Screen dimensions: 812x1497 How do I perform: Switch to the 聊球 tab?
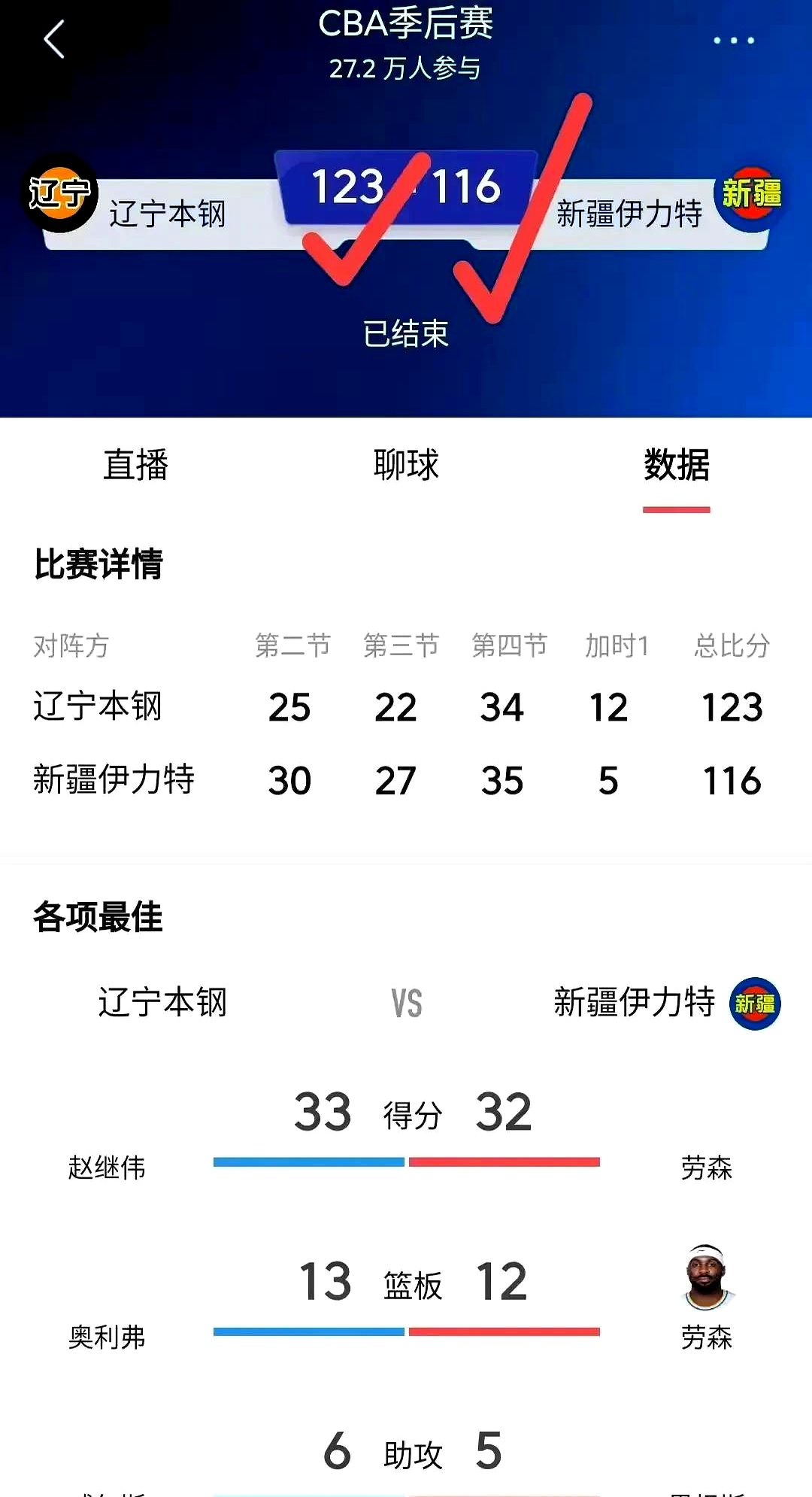pyautogui.click(x=406, y=465)
